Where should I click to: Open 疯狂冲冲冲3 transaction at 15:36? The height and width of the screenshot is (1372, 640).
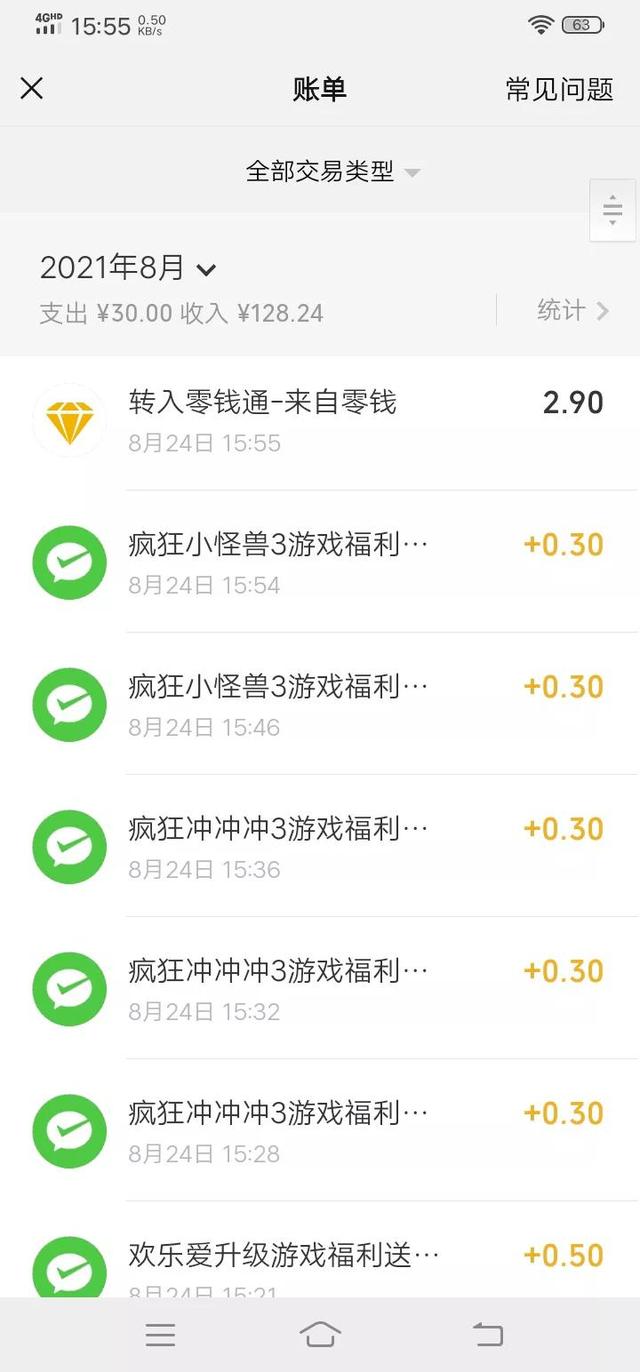tap(320, 846)
